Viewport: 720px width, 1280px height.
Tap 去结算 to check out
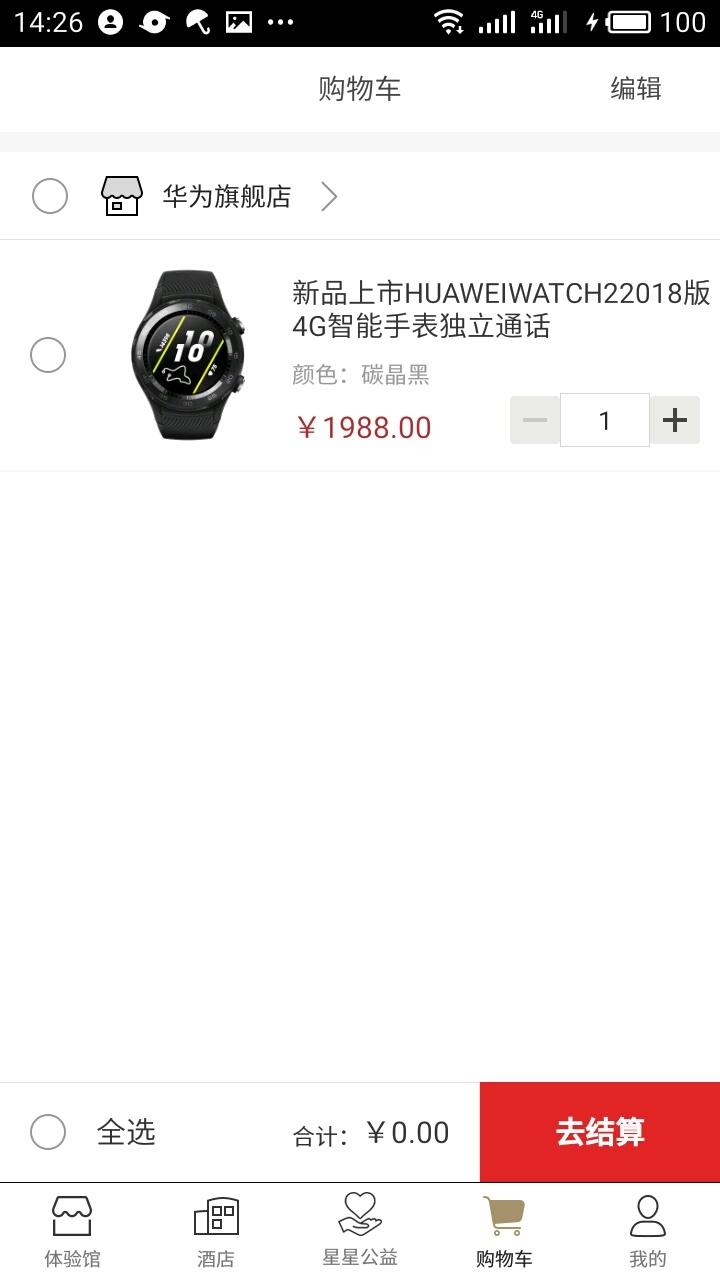600,1132
